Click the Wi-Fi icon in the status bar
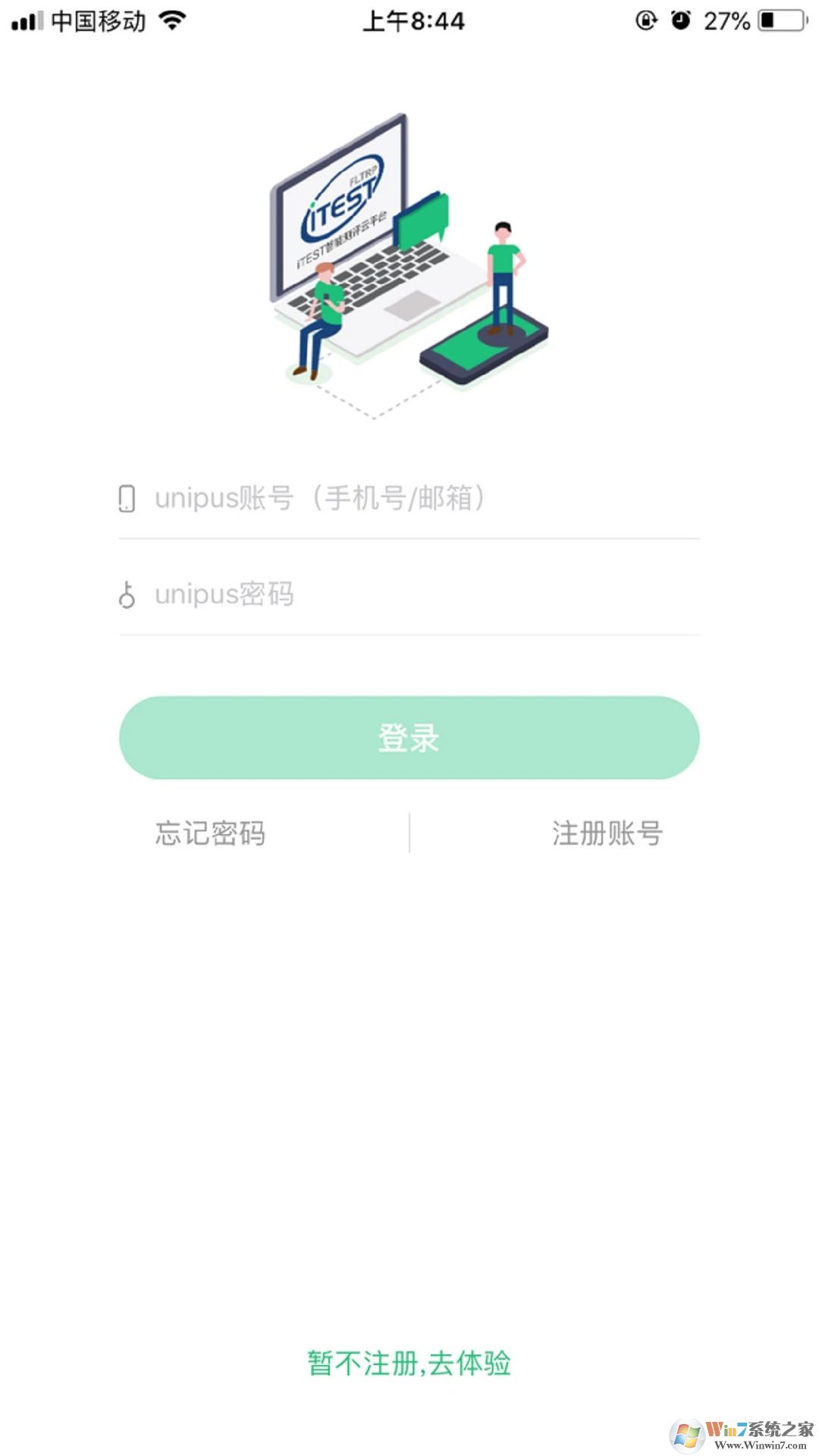 tap(171, 20)
